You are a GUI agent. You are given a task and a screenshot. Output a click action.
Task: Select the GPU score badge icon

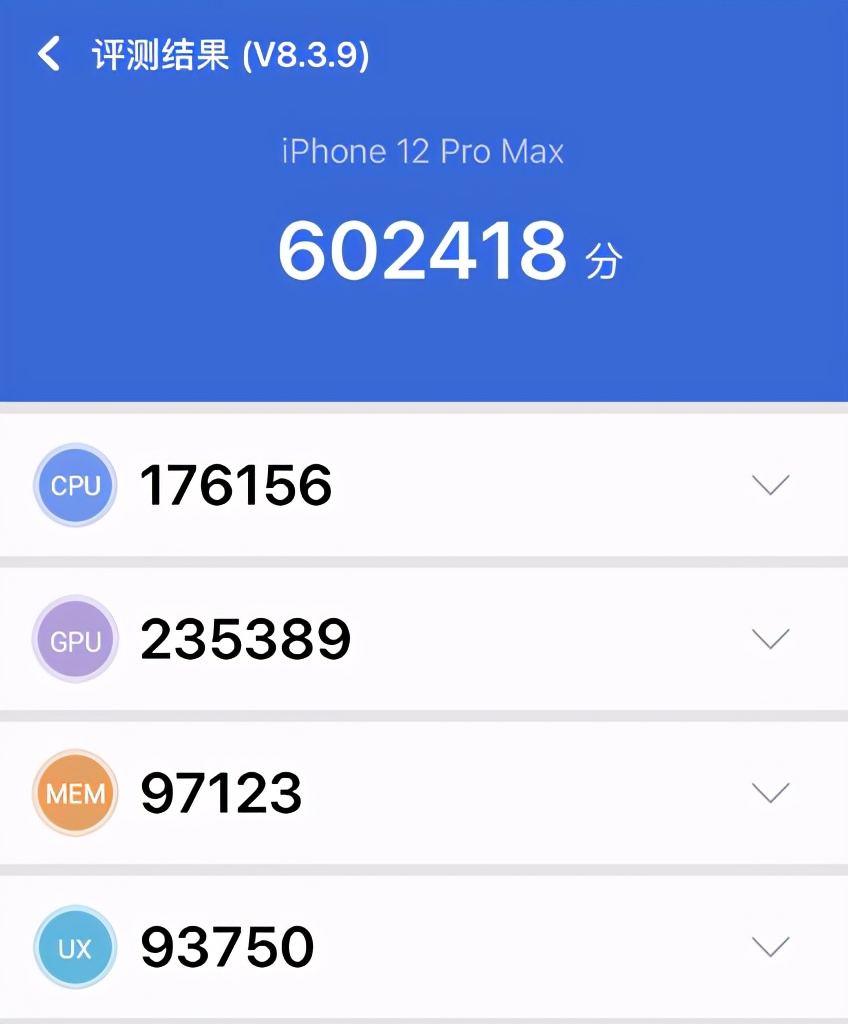(75, 639)
